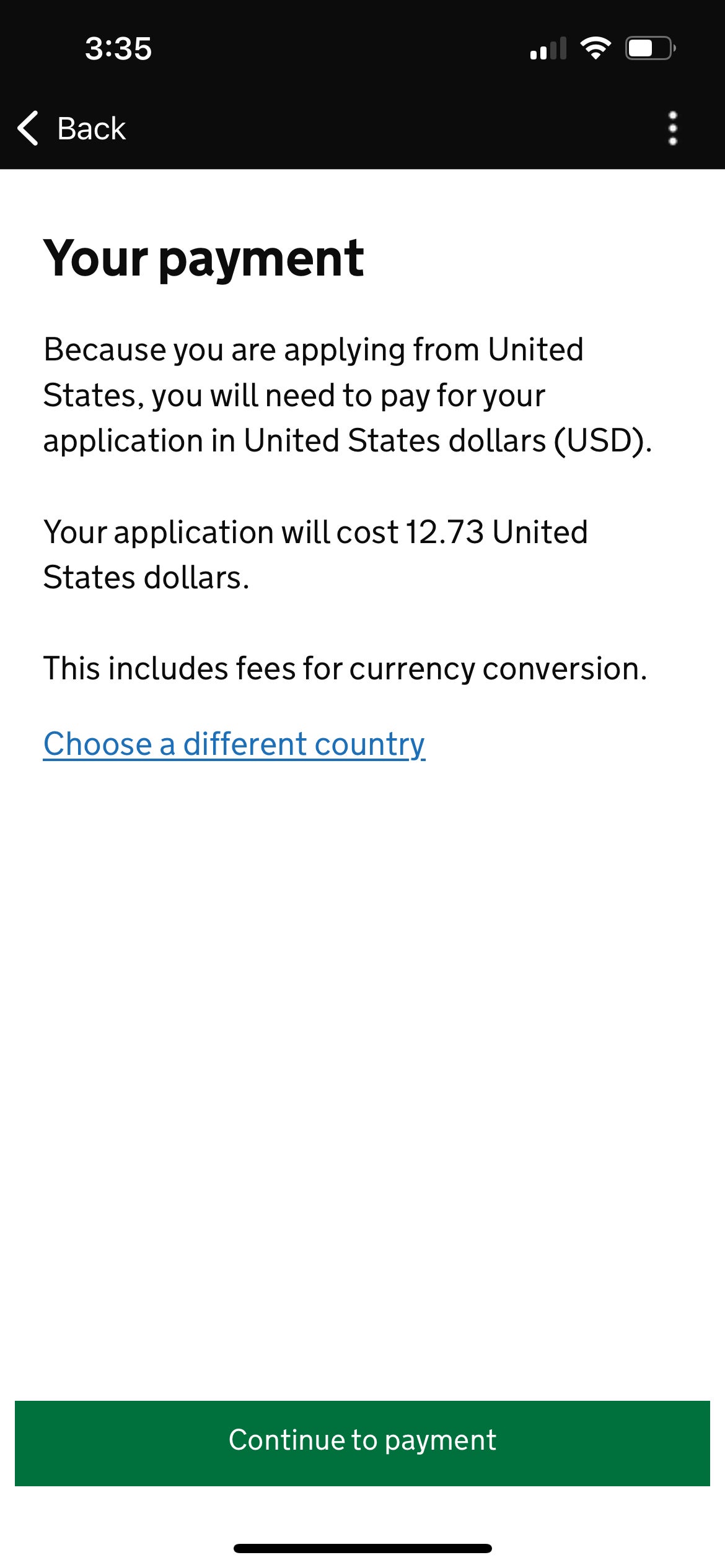Screen dimensions: 725x1568
Task: Tap the cellular signal indicator
Action: pyautogui.click(x=548, y=48)
